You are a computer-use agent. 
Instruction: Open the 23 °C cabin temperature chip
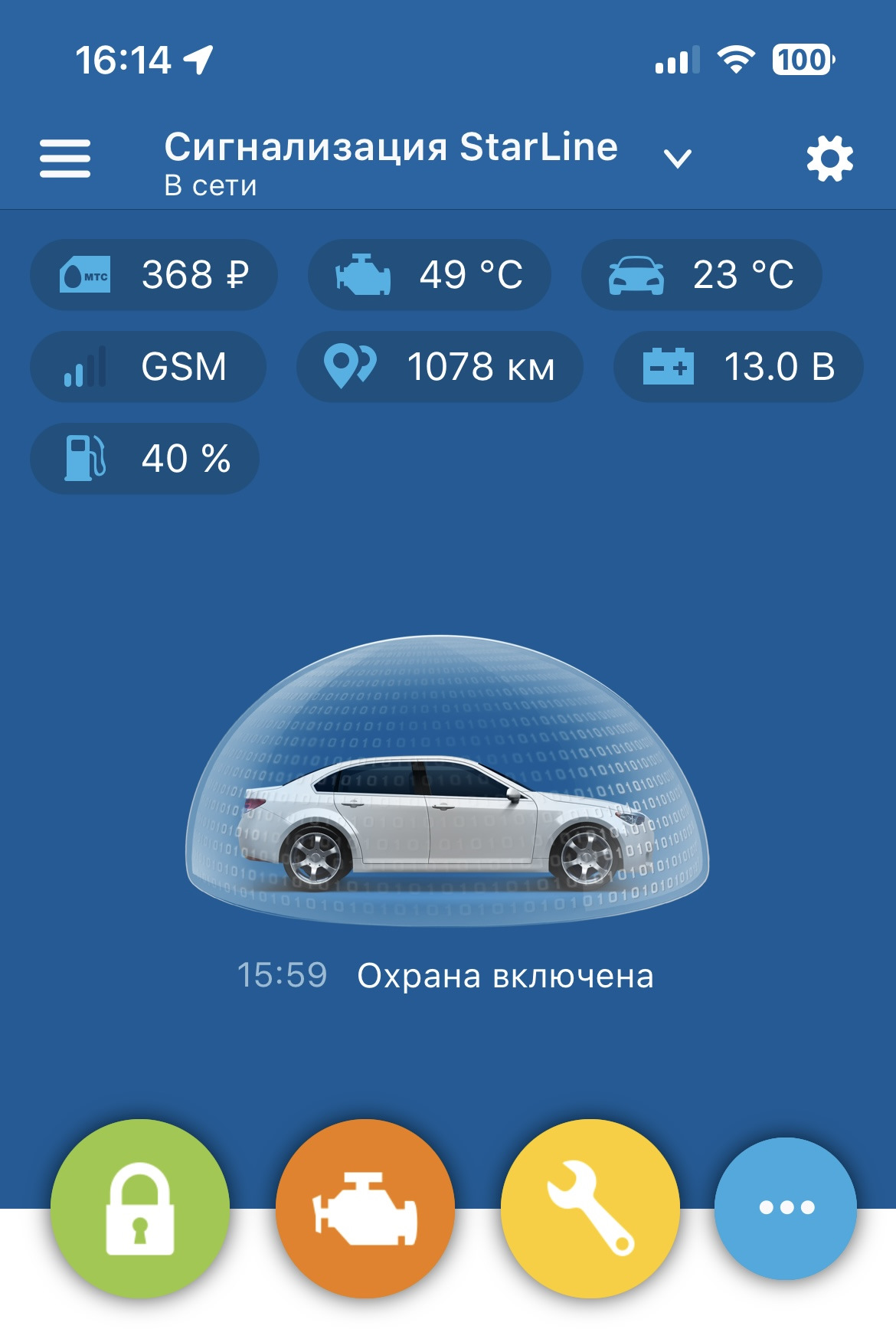point(701,275)
